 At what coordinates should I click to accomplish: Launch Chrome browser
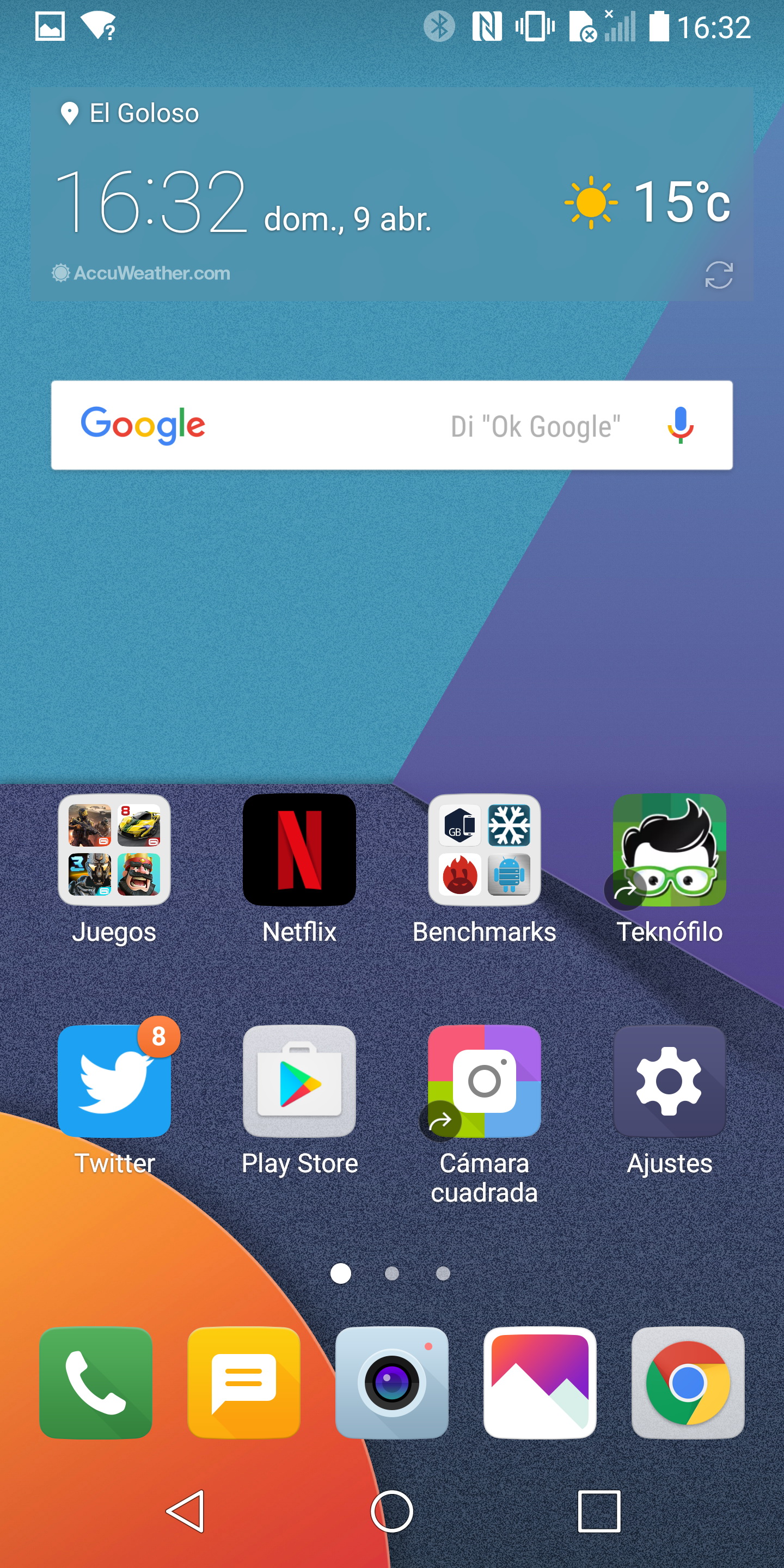[688, 1382]
